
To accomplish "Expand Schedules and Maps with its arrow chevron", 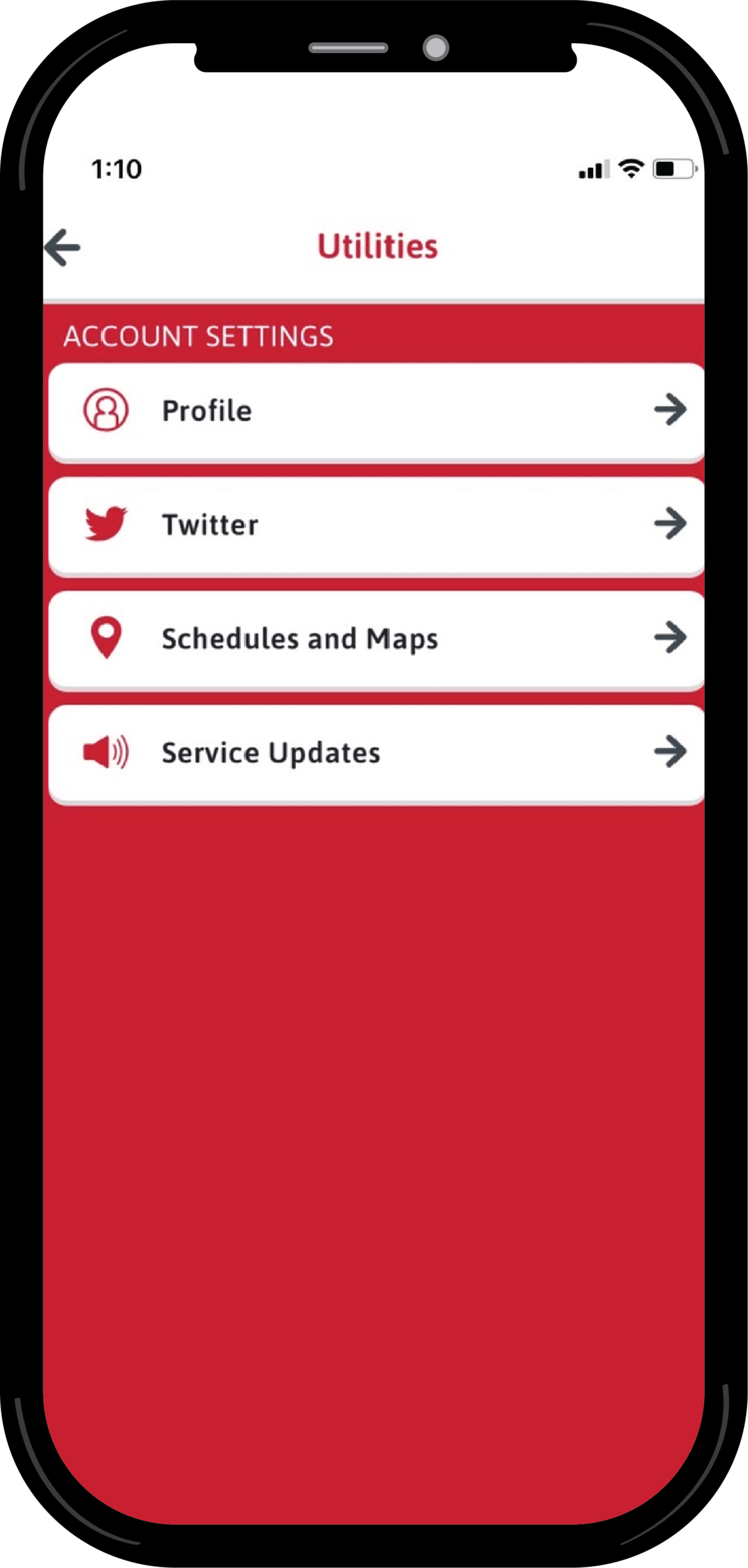I will [x=671, y=637].
